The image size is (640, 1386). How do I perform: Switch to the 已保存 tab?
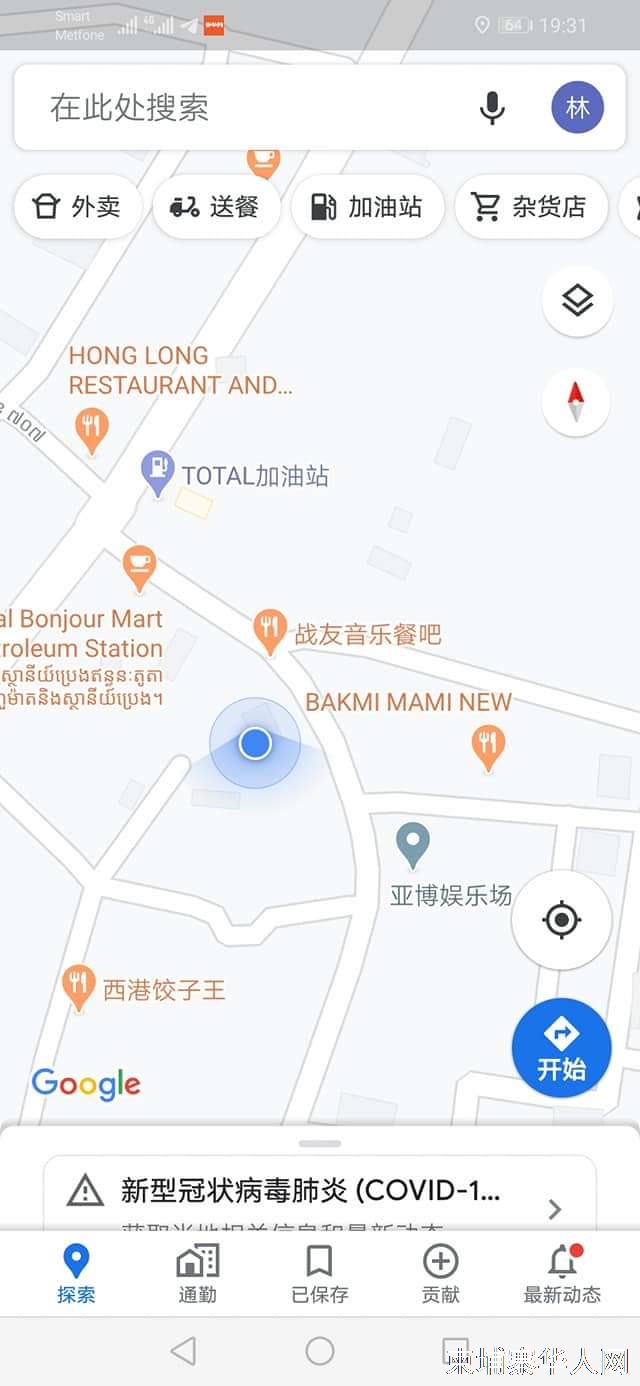point(319,1273)
